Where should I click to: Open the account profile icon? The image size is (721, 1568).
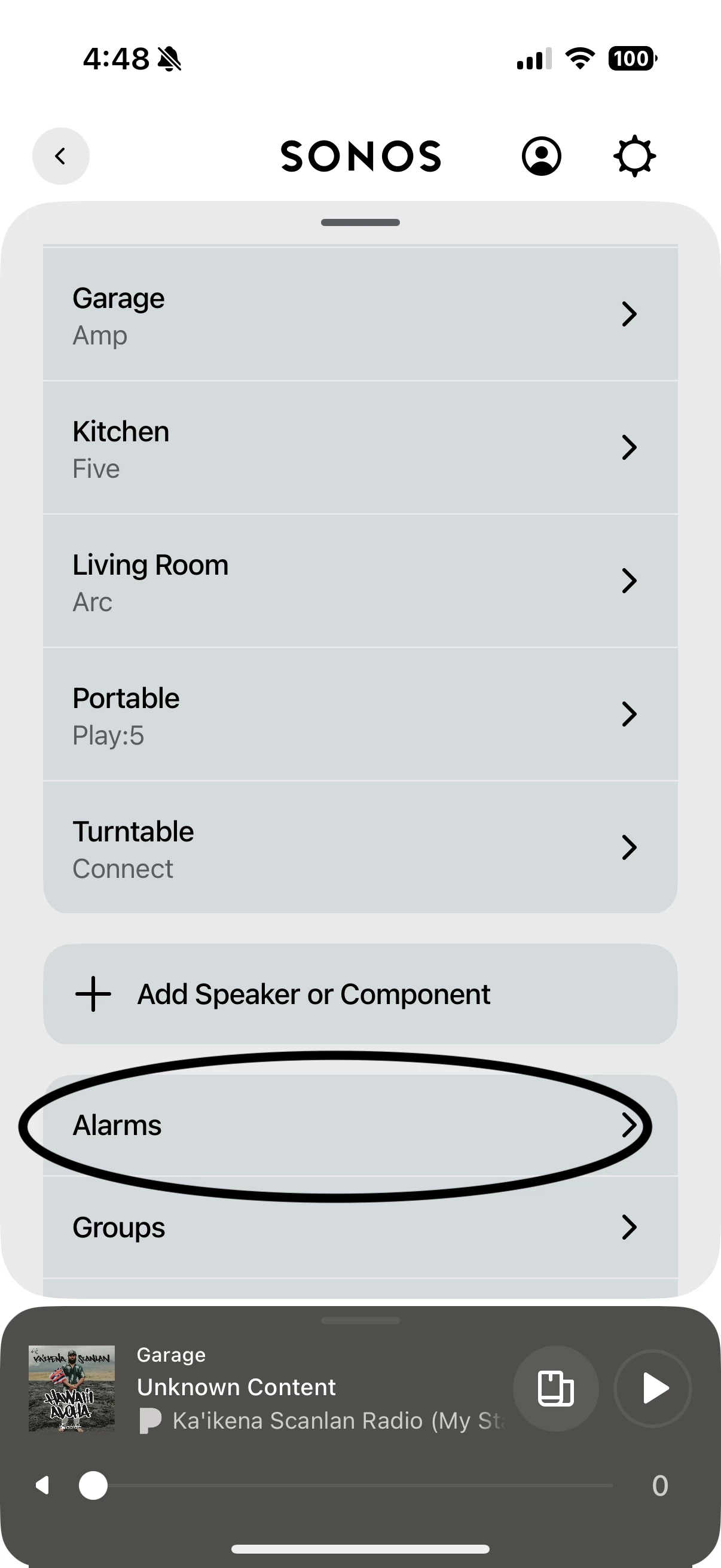click(541, 157)
